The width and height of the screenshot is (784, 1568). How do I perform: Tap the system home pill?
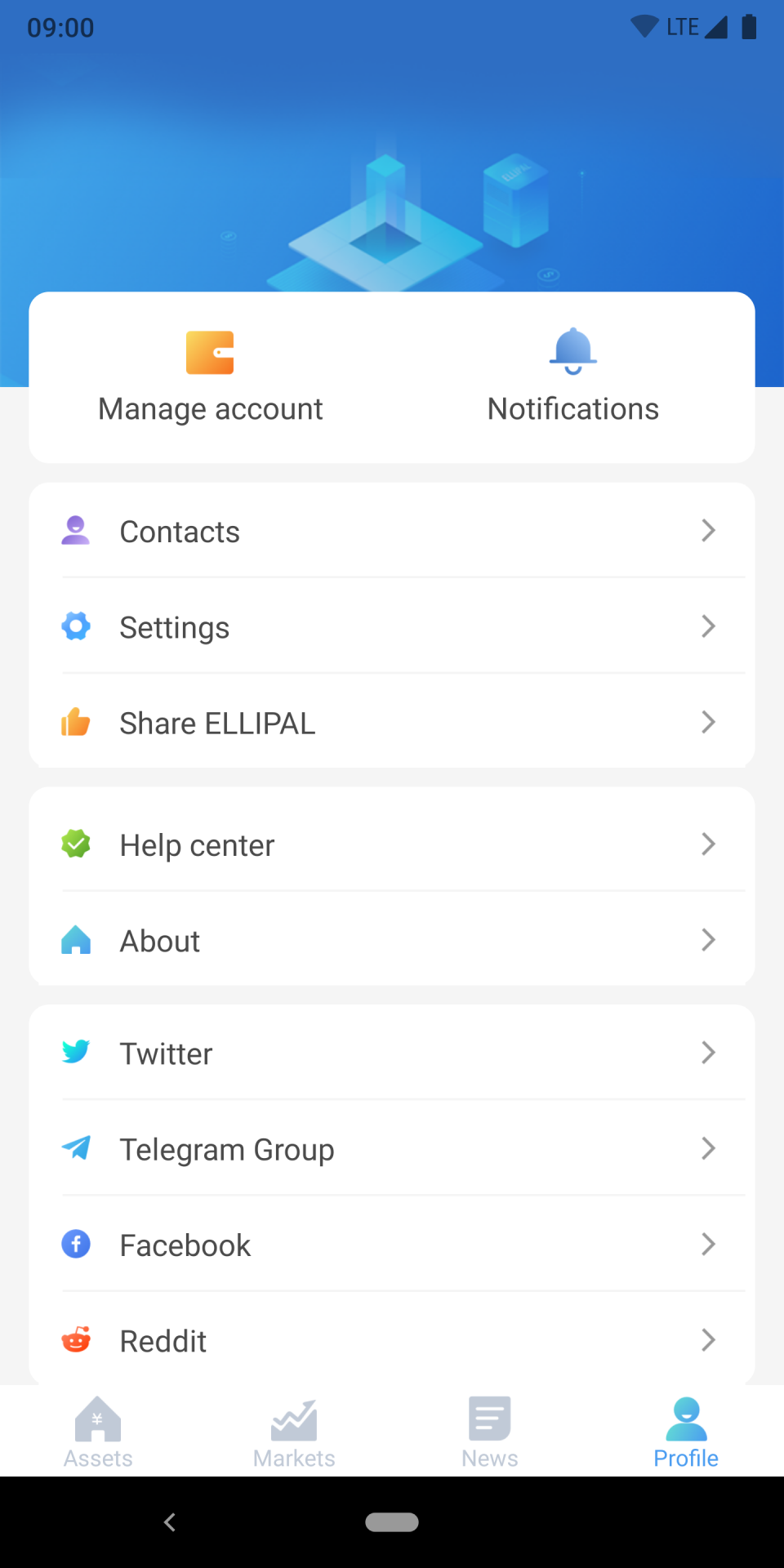(x=392, y=1522)
